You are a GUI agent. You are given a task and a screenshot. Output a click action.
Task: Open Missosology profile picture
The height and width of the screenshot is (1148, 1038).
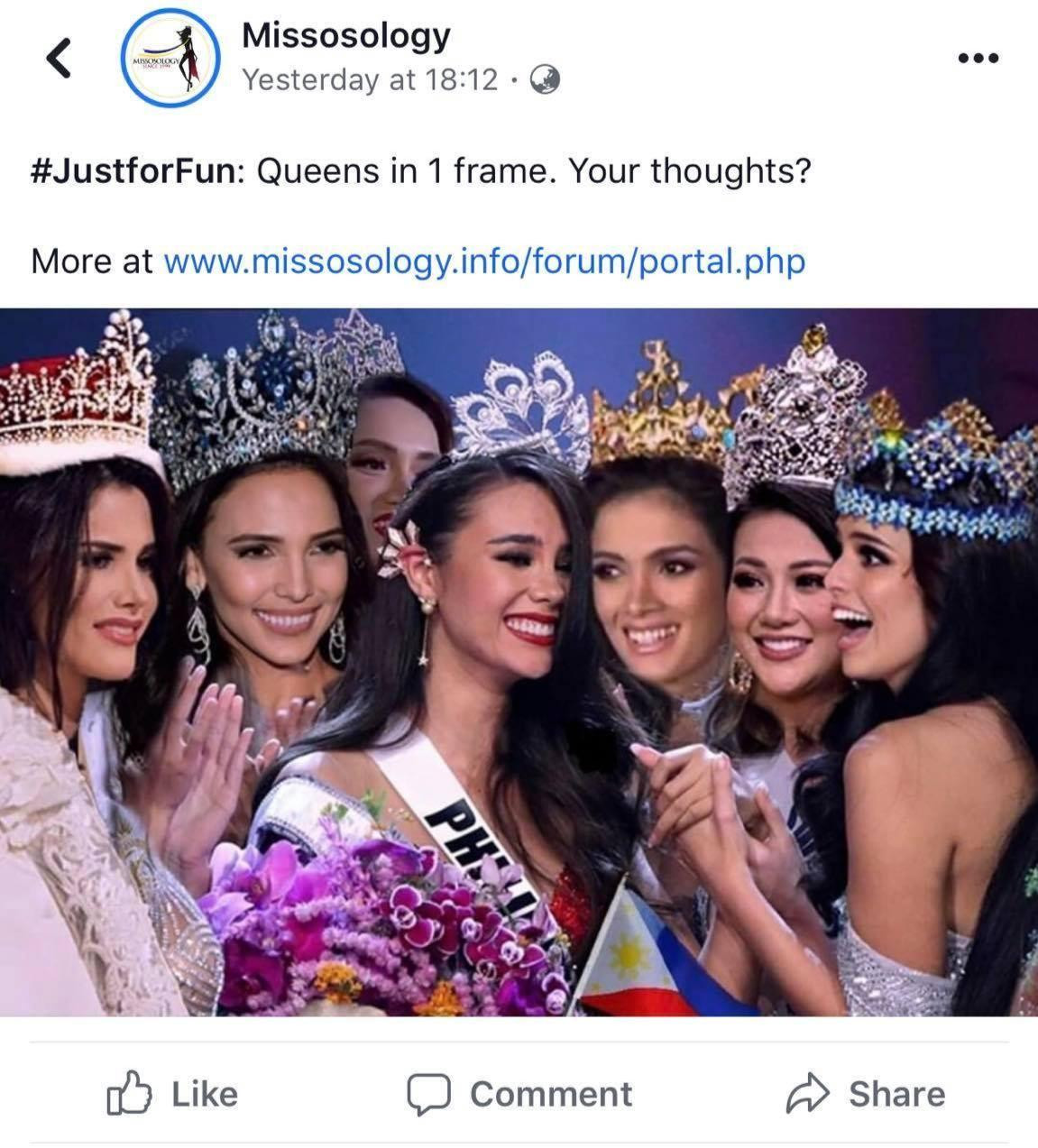(x=170, y=60)
